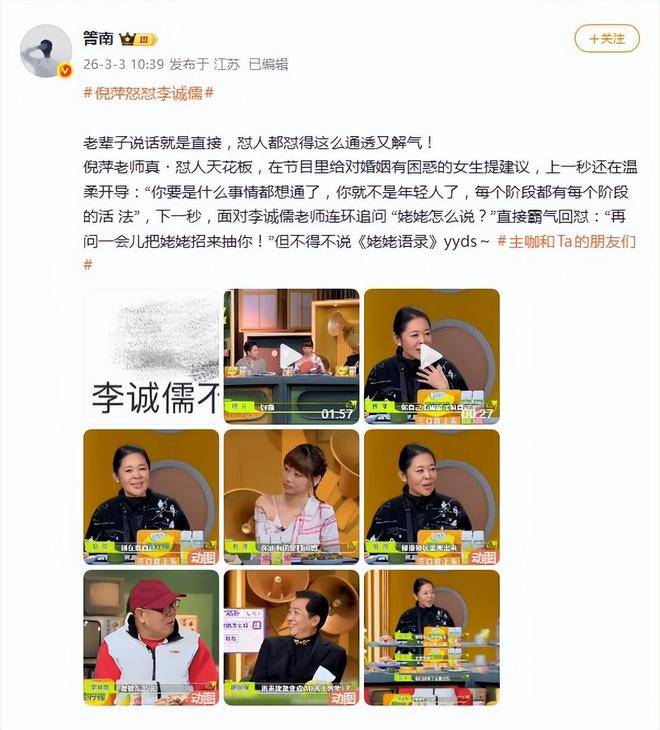Open the GIF of the short-haired woman in pink

(x=291, y=497)
